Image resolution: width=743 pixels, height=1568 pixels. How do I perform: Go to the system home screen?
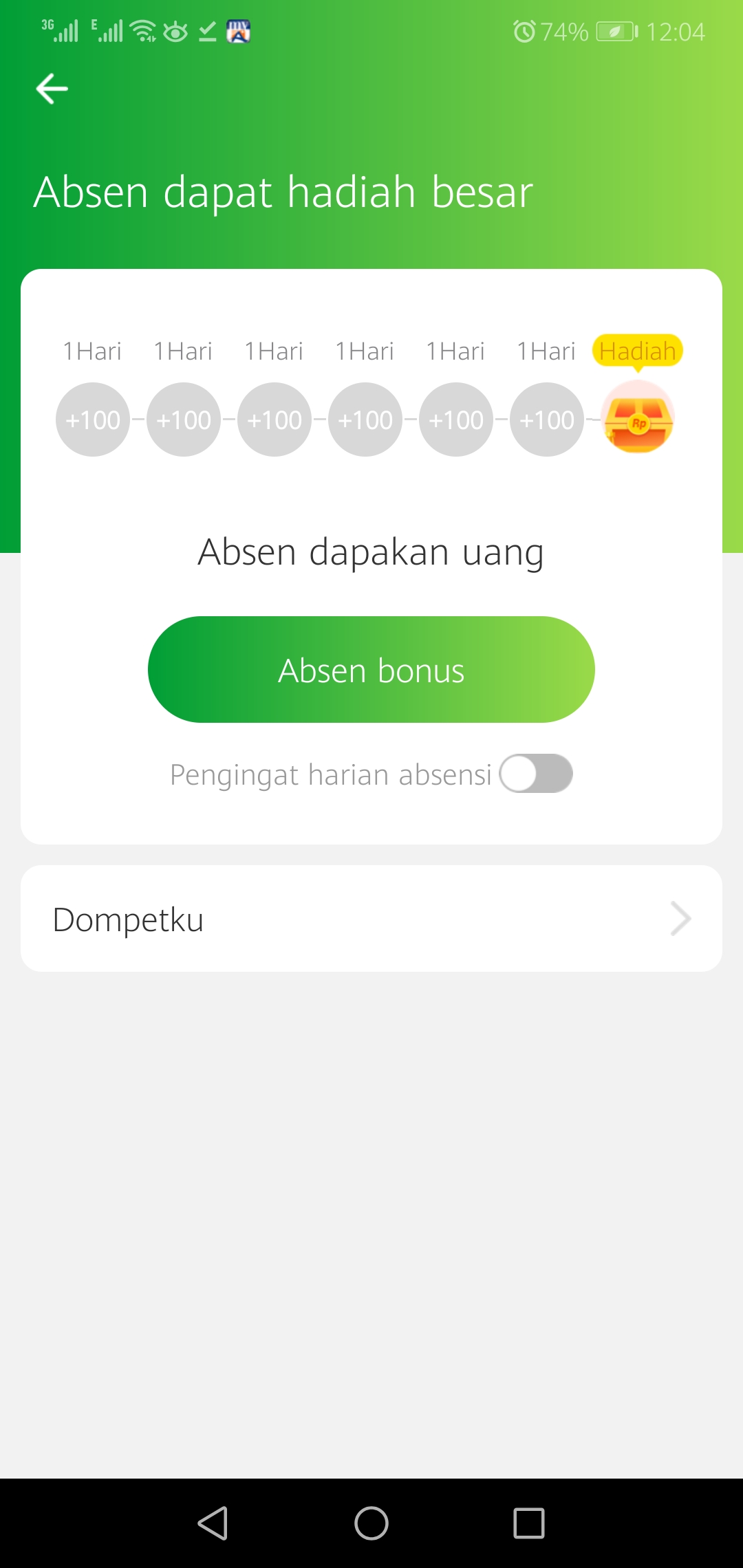[371, 1523]
